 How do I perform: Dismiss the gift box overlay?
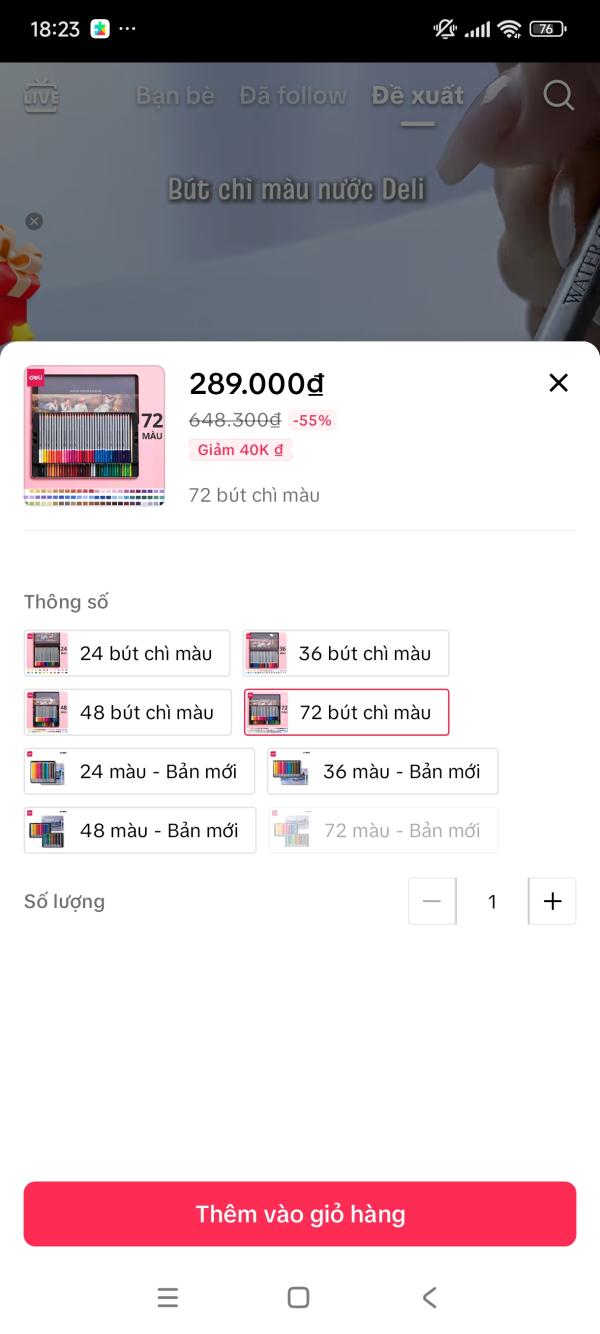(x=34, y=221)
